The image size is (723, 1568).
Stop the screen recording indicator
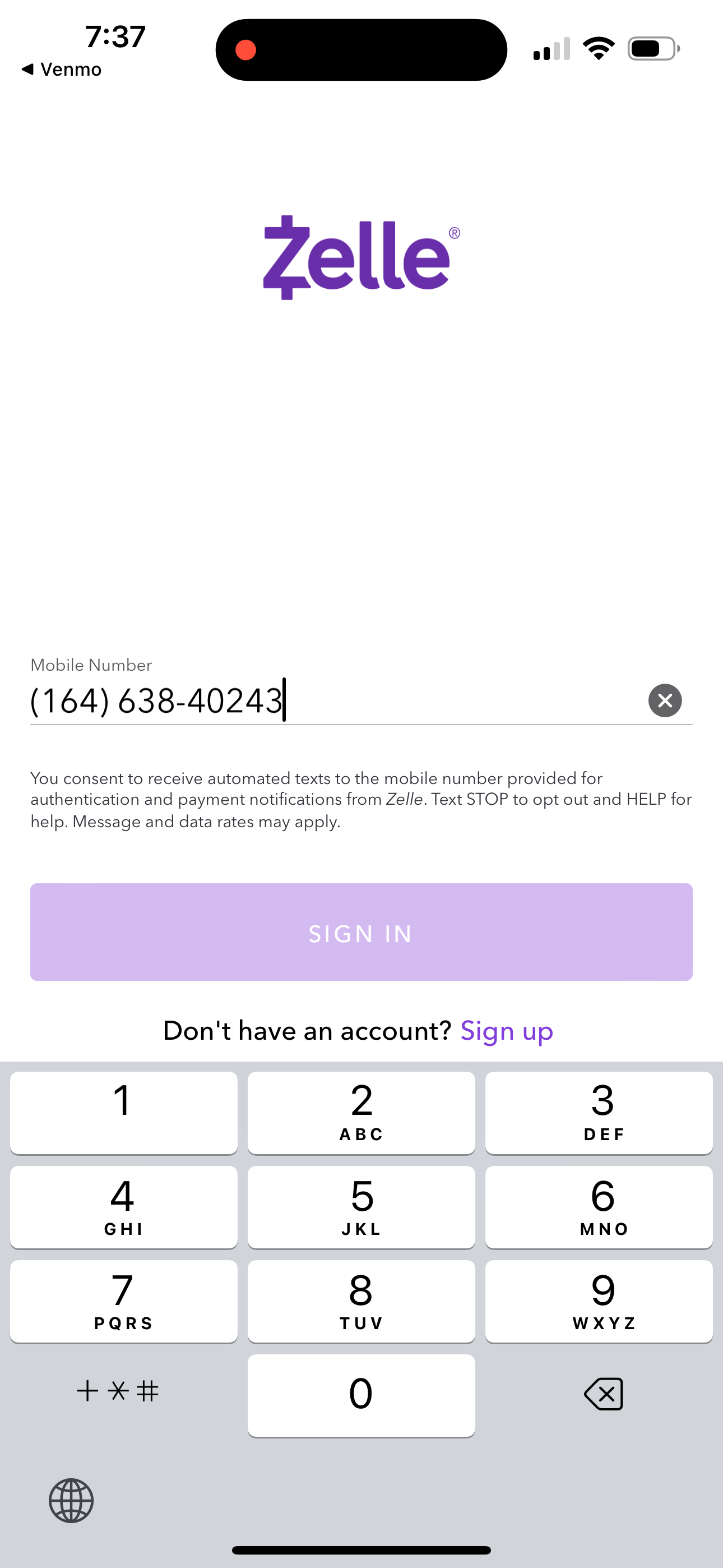(246, 49)
